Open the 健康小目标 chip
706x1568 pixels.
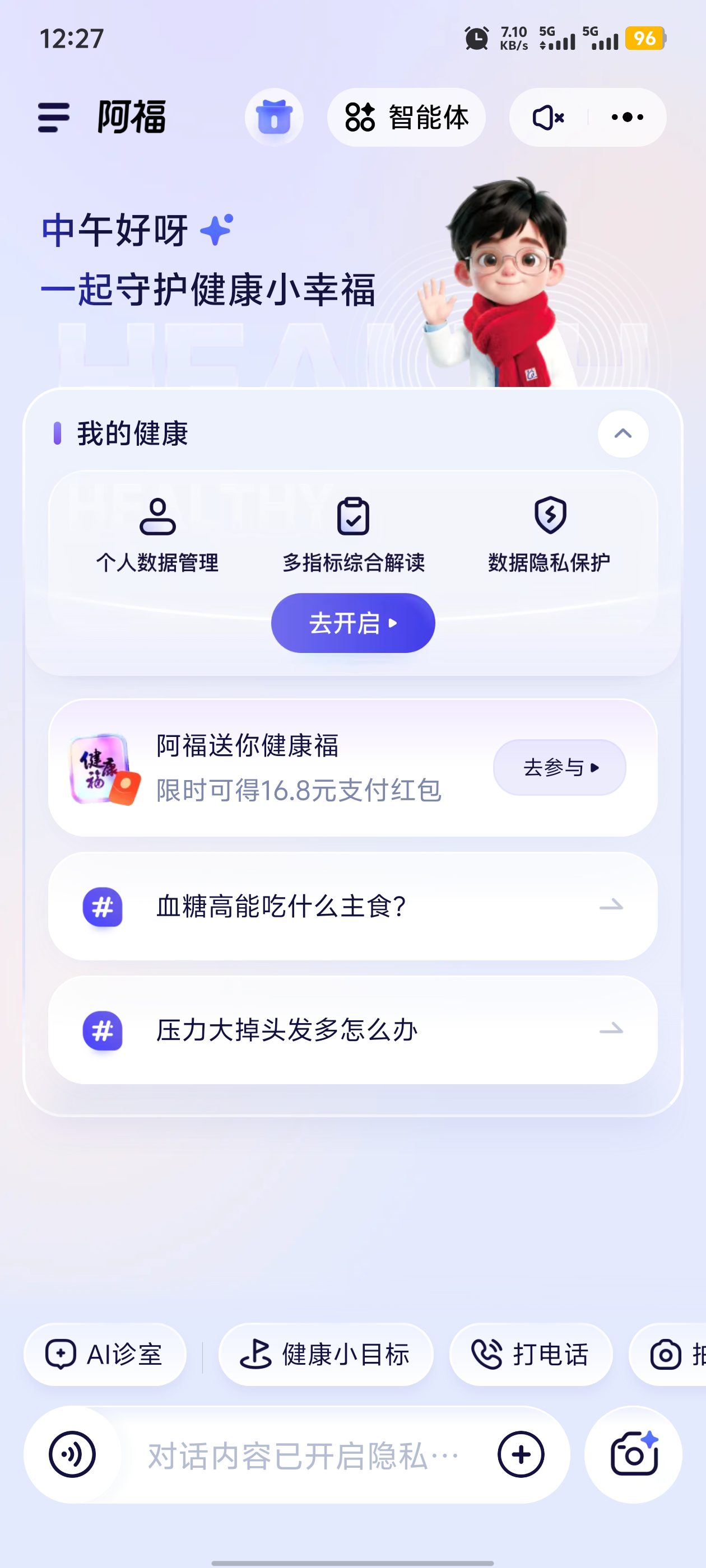point(326,1355)
